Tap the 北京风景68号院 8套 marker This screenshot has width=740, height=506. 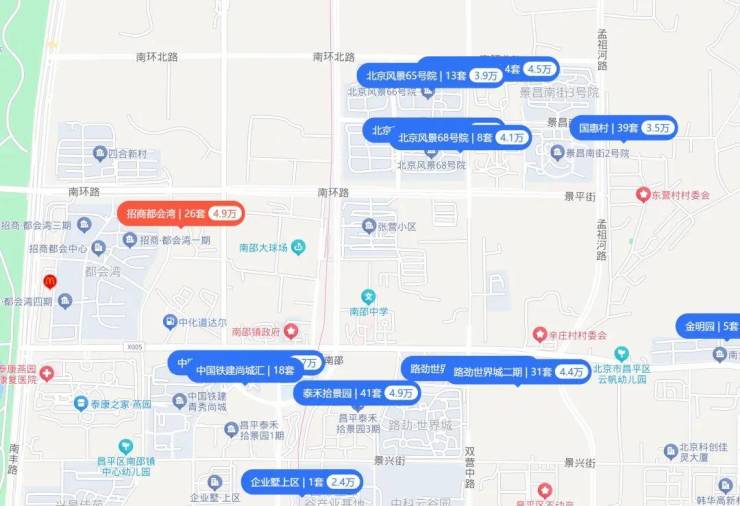click(x=462, y=138)
